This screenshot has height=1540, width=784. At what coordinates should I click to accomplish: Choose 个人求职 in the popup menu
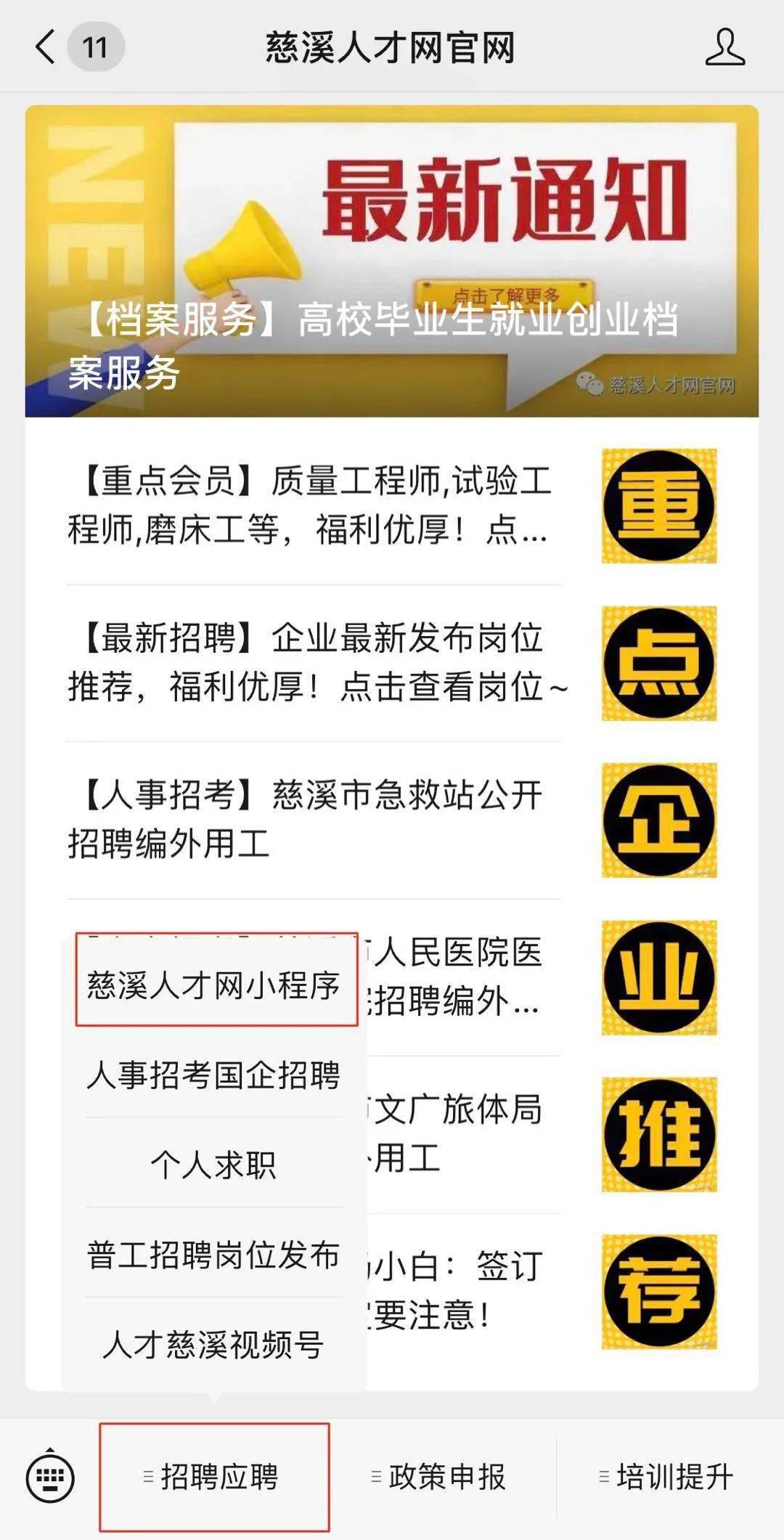tap(214, 1165)
